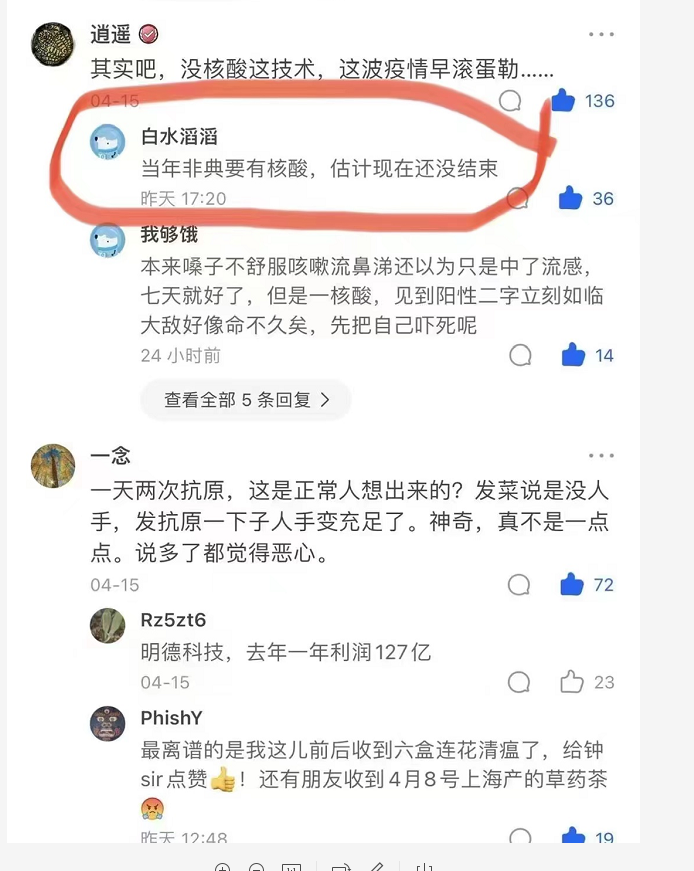The image size is (694, 871).
Task: Open 白水滔滔's profile from the username
Action: point(179,136)
